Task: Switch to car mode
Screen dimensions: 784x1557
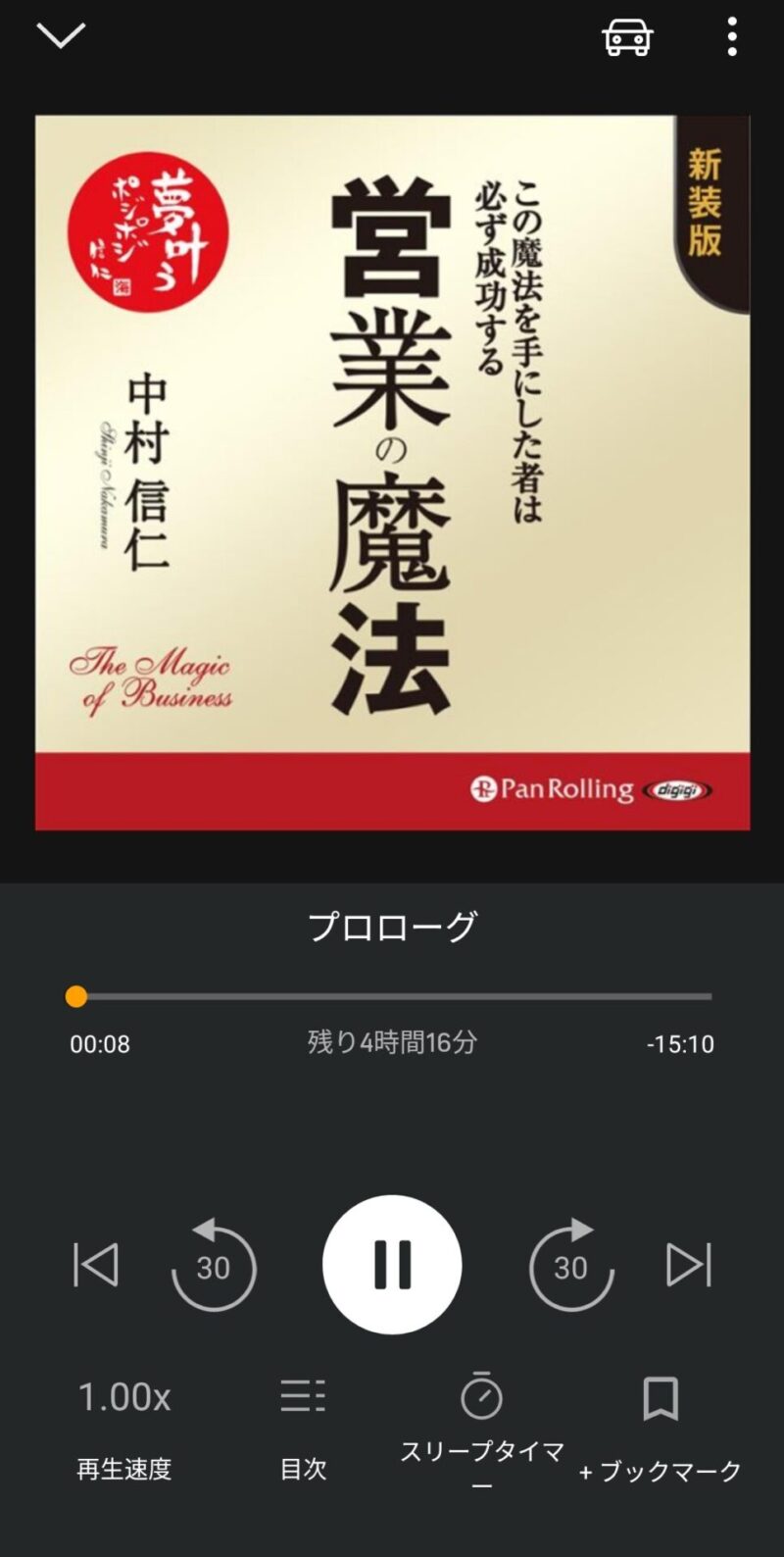Action: 627,37
